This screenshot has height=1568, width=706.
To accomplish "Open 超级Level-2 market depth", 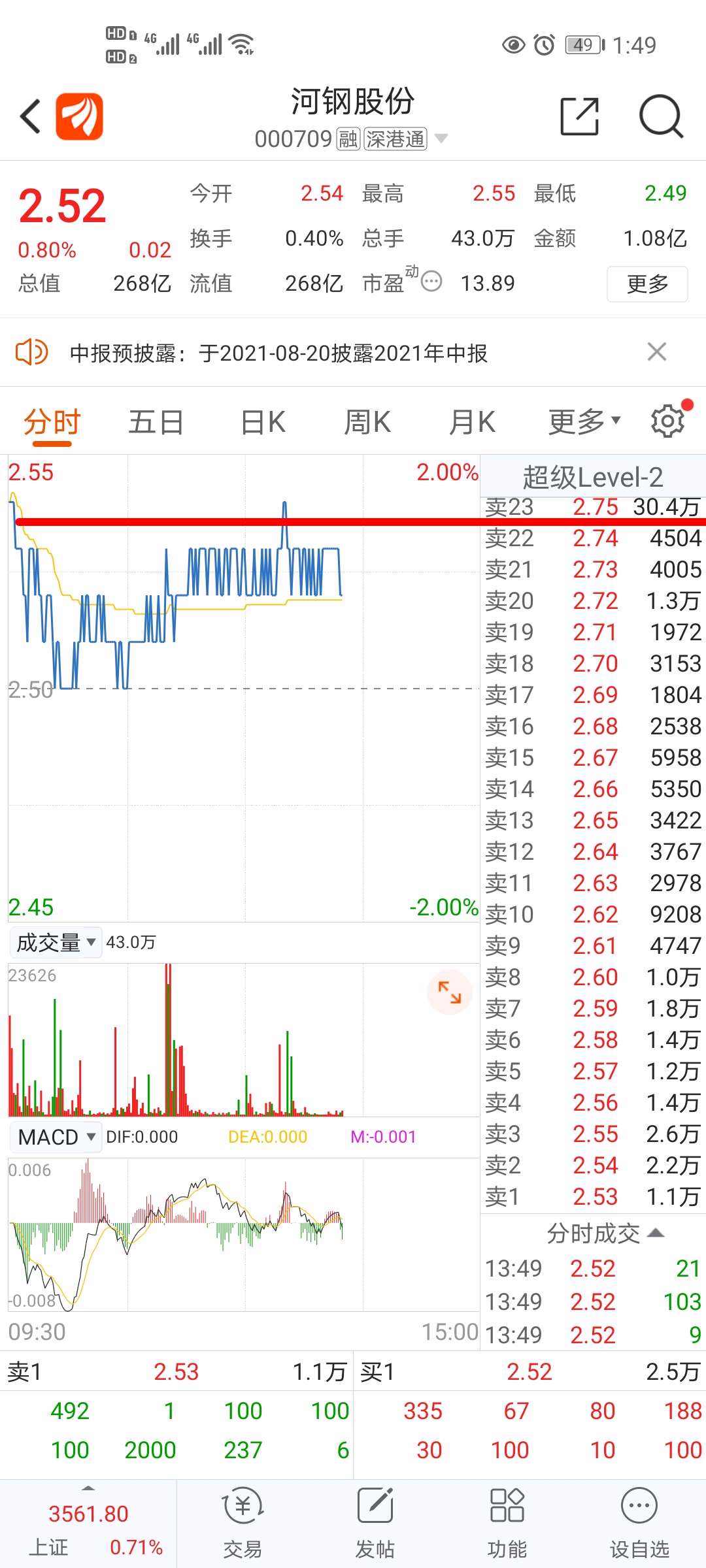I will pos(592,476).
